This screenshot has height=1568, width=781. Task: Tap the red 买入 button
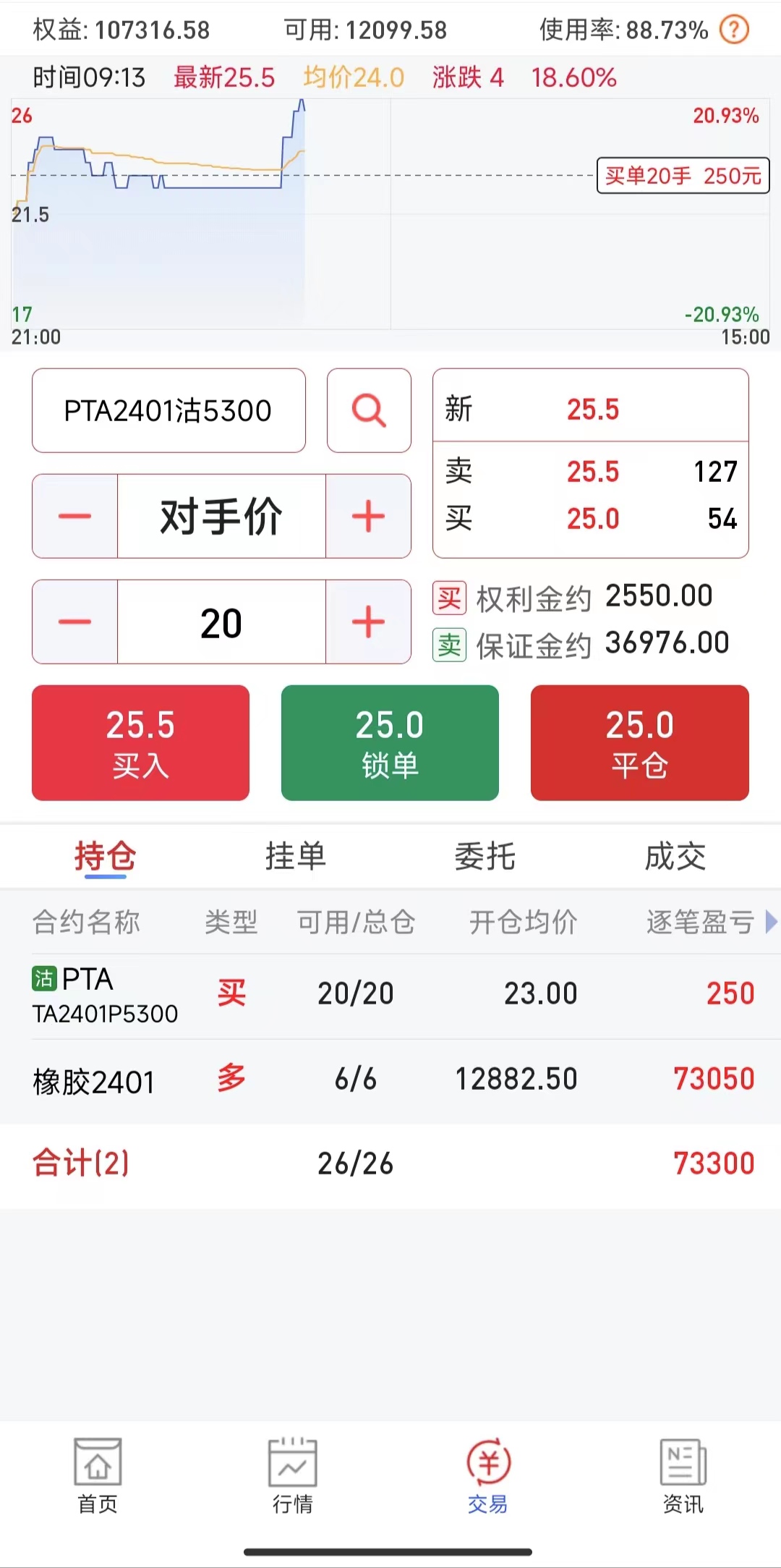140,742
